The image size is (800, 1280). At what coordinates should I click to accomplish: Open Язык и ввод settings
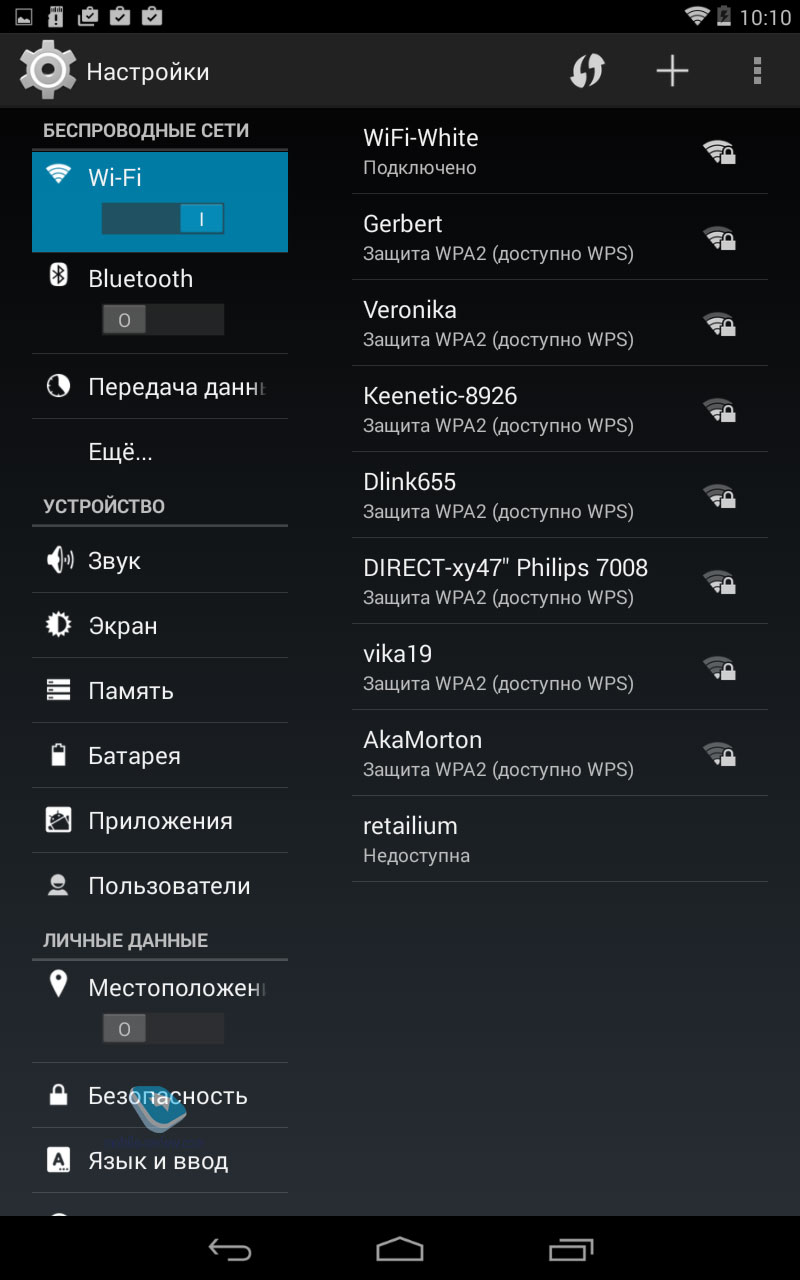point(160,1161)
